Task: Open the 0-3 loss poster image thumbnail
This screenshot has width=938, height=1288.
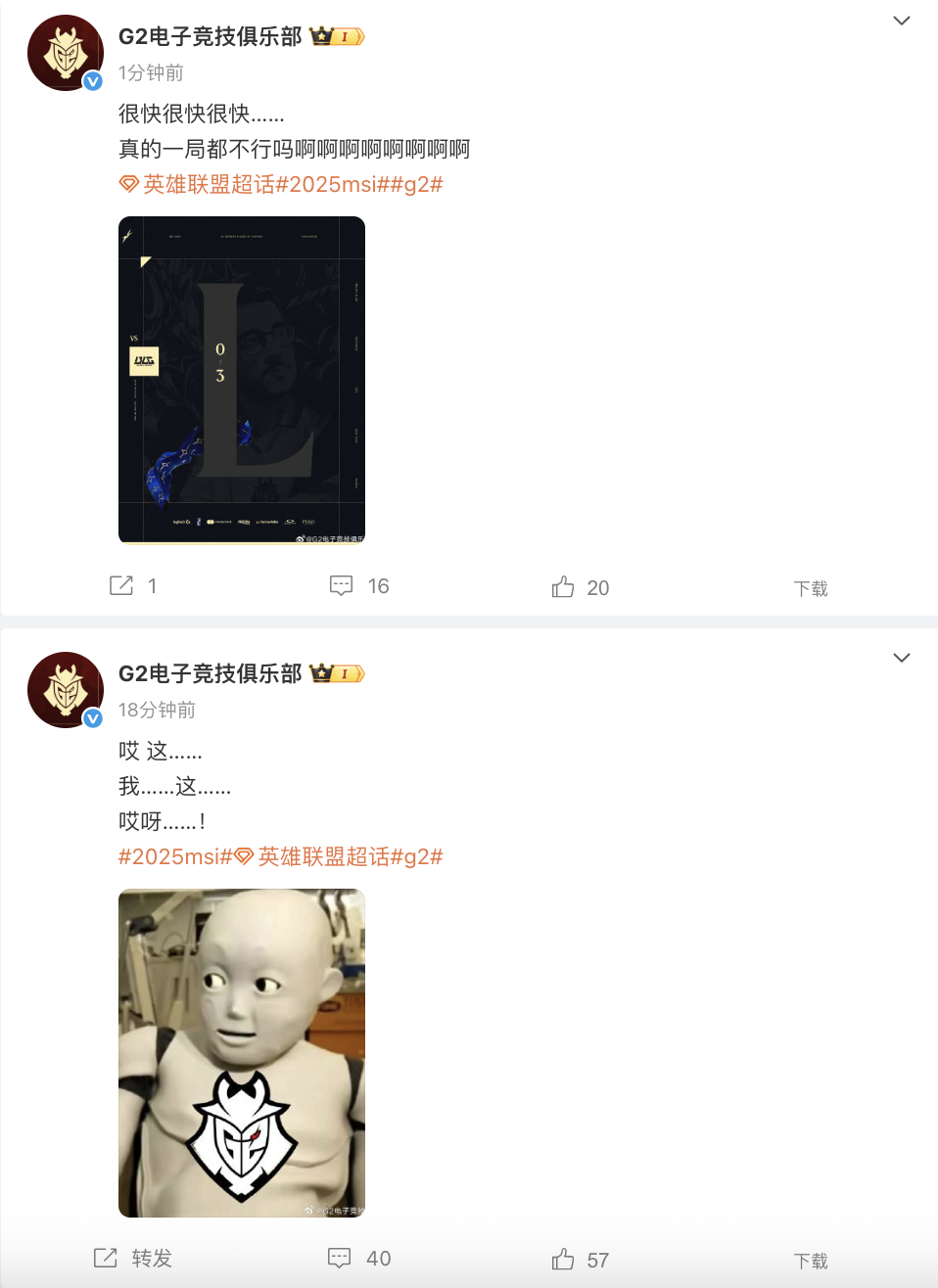Action: point(241,380)
